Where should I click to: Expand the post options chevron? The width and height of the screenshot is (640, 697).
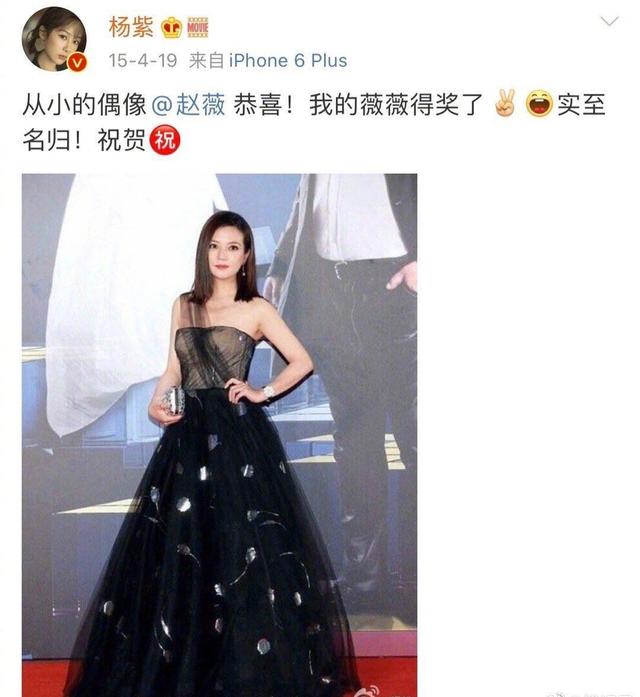click(x=608, y=21)
